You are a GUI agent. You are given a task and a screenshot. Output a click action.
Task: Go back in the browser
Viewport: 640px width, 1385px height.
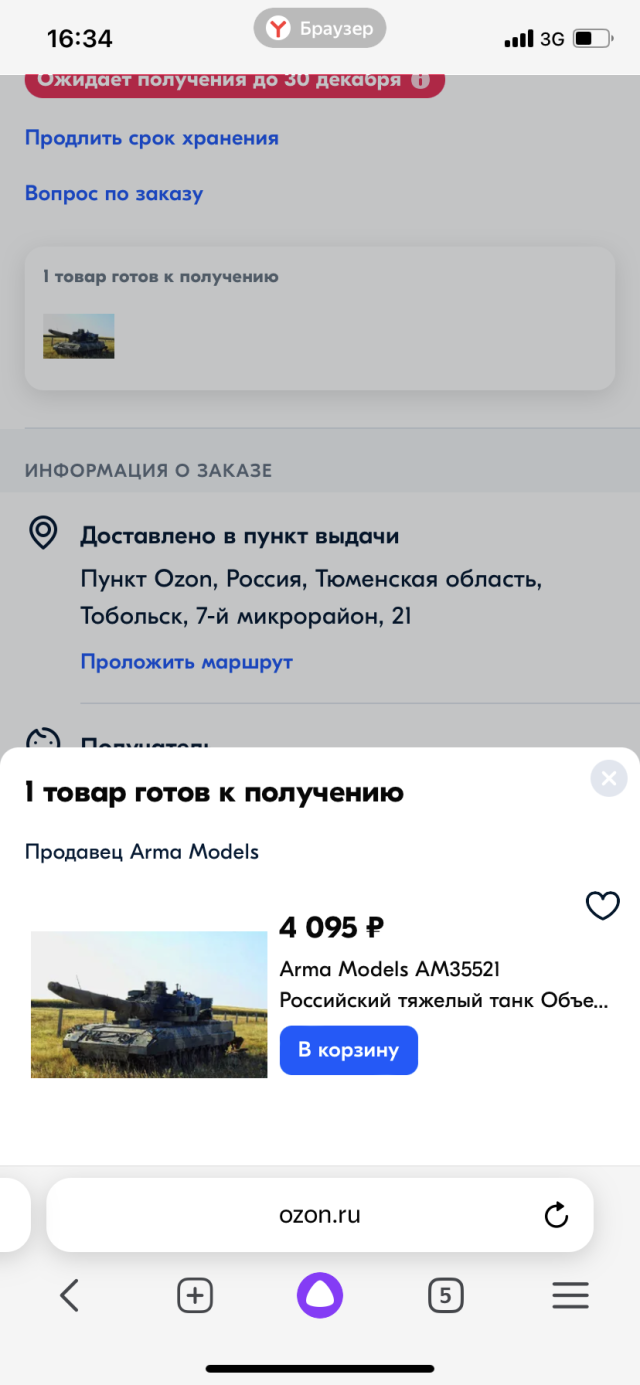click(69, 1296)
